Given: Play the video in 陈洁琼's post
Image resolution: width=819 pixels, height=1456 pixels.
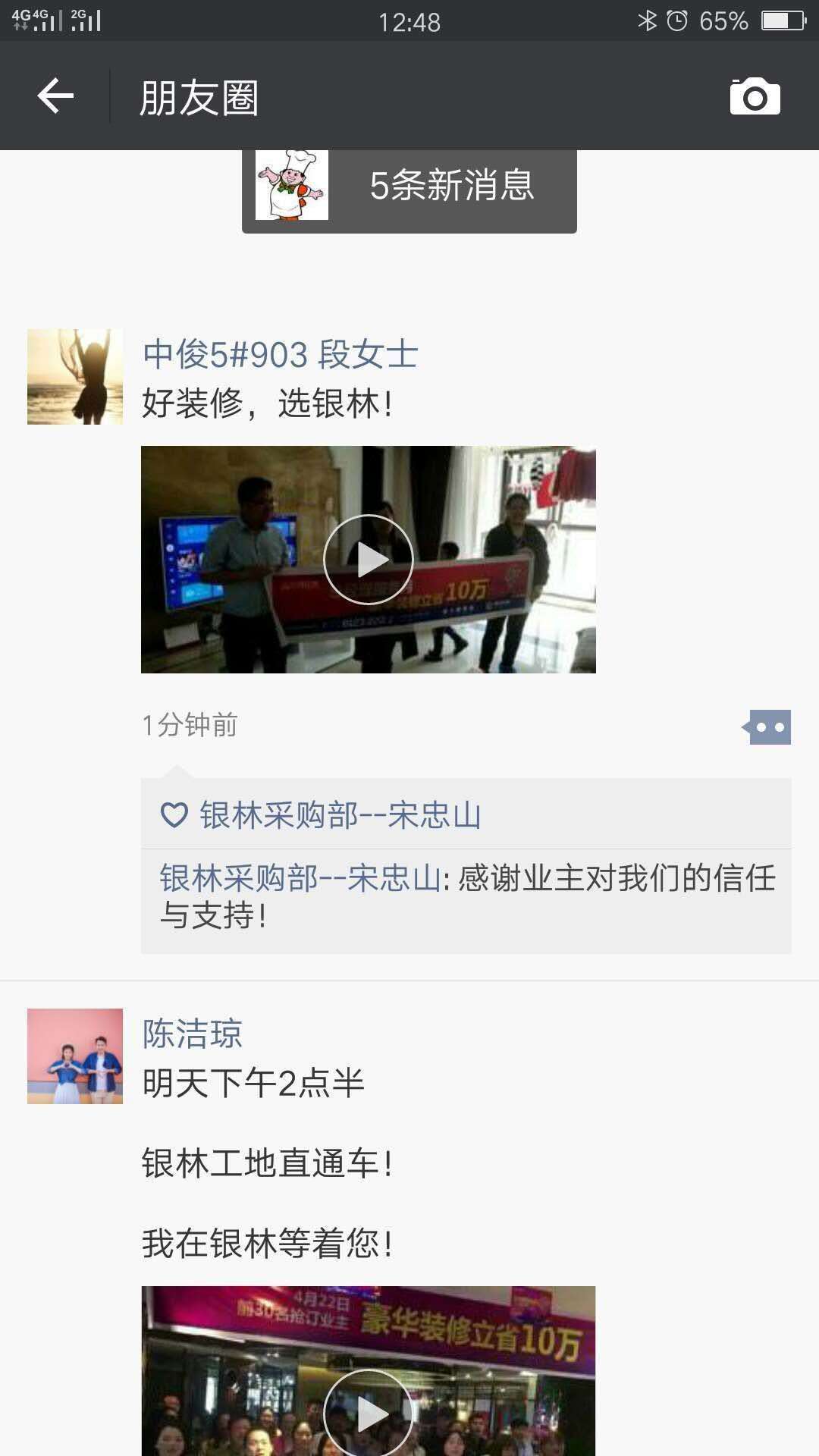Looking at the screenshot, I should (x=369, y=1412).
